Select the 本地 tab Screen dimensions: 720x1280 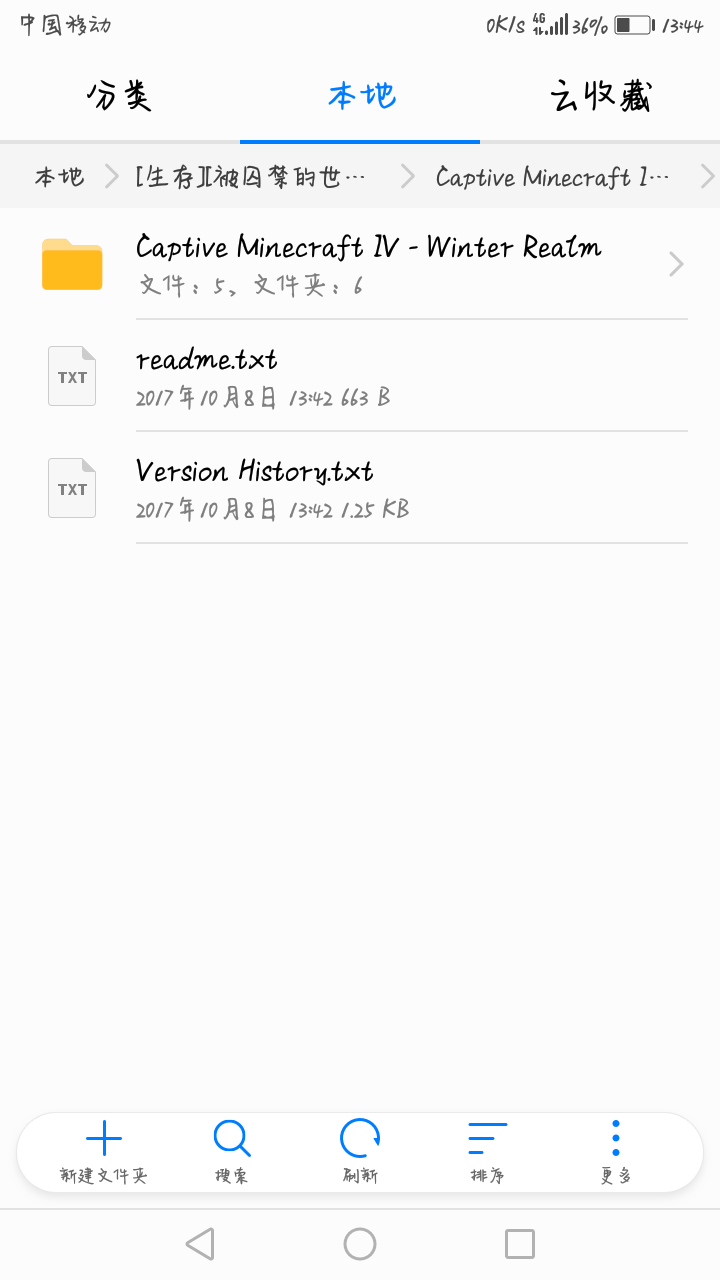[361, 97]
